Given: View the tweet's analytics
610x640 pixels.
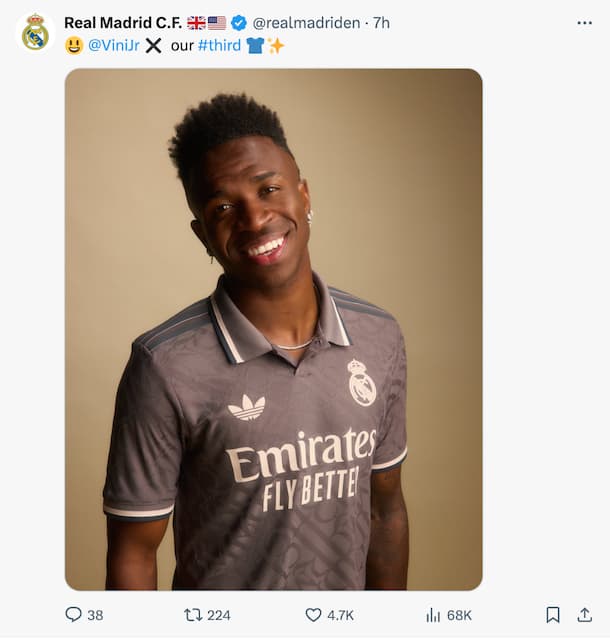Looking at the screenshot, I should [x=434, y=614].
